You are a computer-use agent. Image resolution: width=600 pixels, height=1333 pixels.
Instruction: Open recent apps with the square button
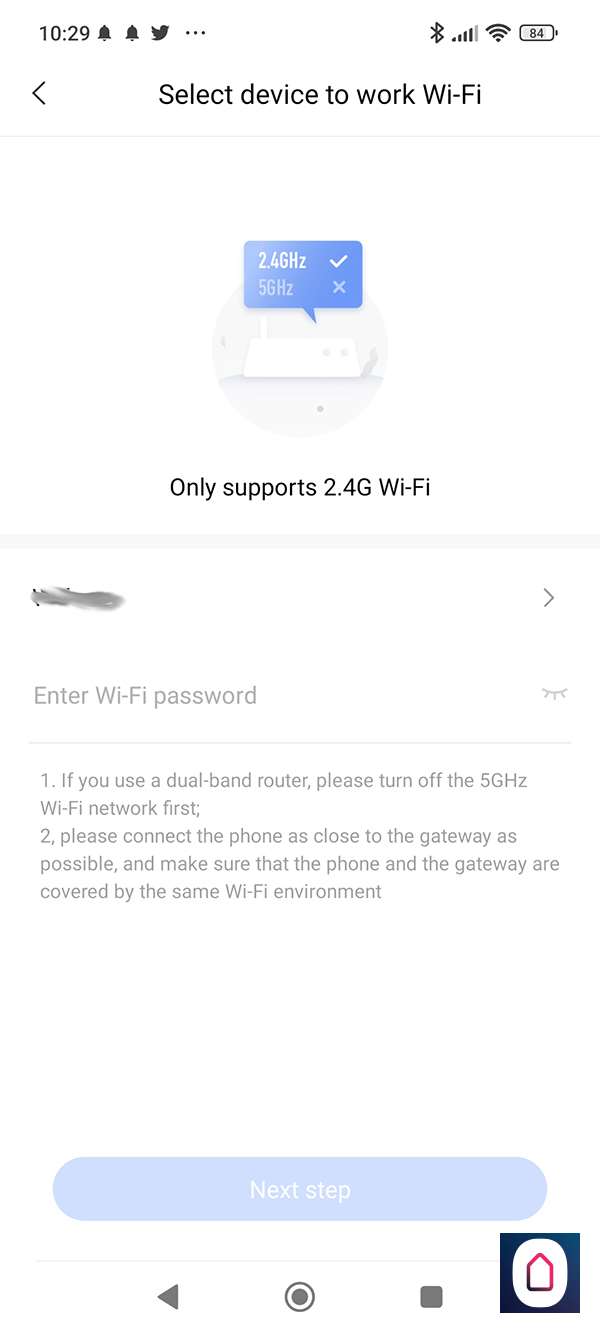click(x=431, y=1297)
